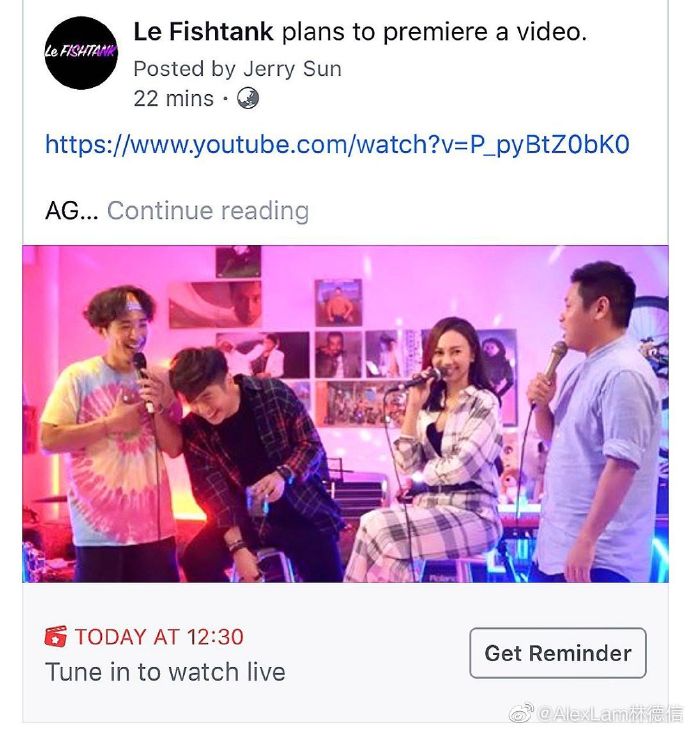The width and height of the screenshot is (690, 730).
Task: Open the premiere video thumbnail
Action: pos(345,413)
